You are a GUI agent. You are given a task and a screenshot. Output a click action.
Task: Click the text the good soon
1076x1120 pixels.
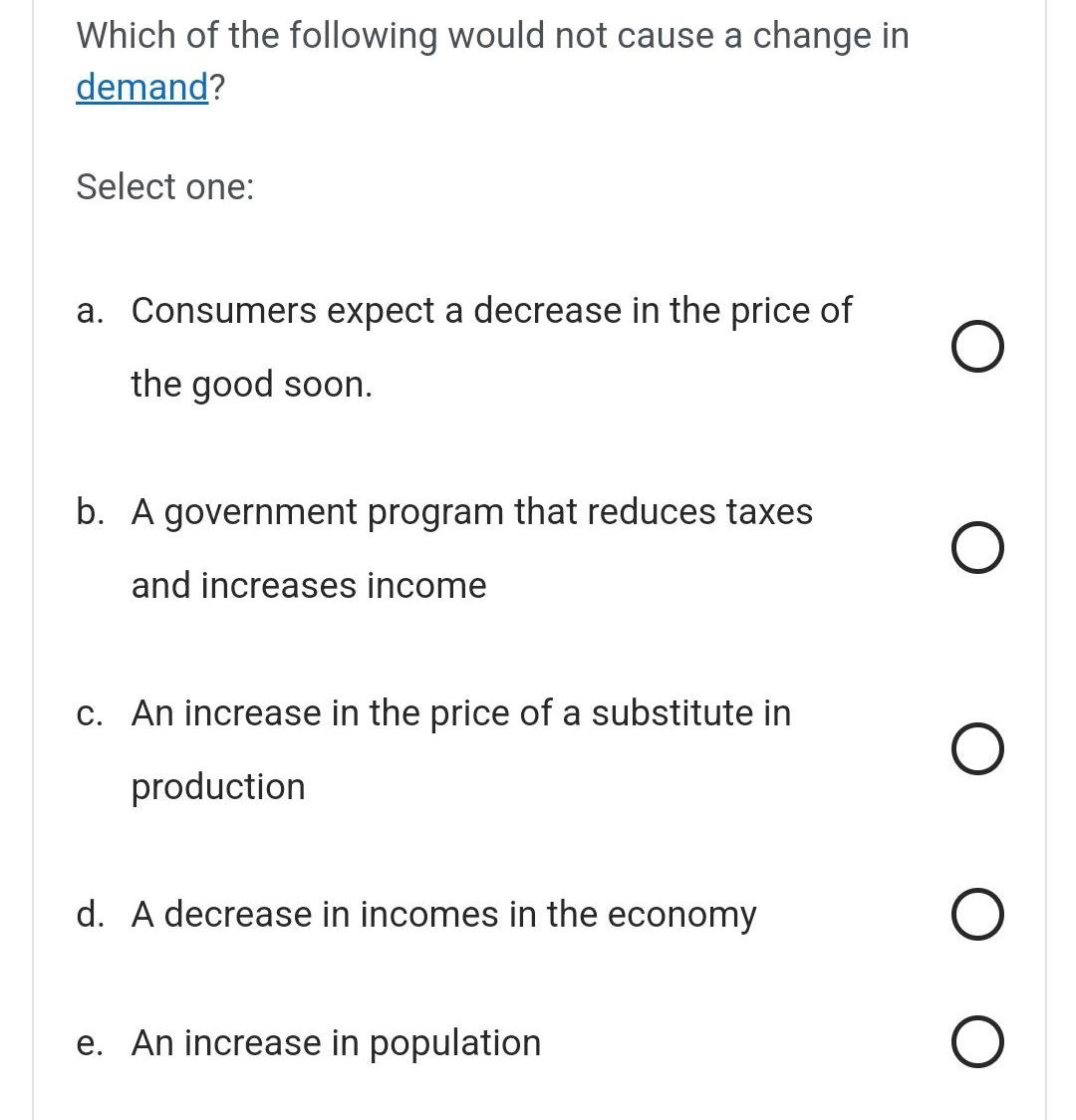click(x=251, y=384)
